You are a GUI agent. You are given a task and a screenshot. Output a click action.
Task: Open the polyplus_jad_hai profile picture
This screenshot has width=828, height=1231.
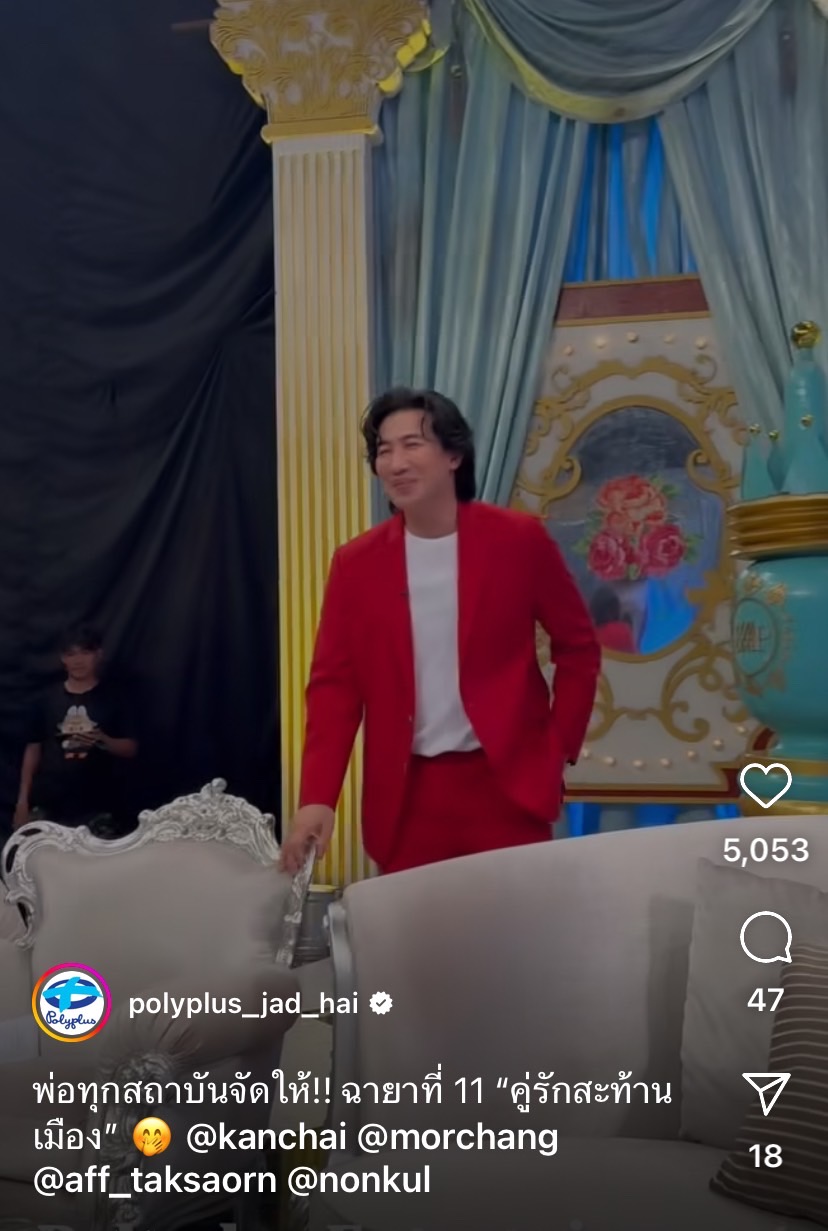coord(71,1003)
